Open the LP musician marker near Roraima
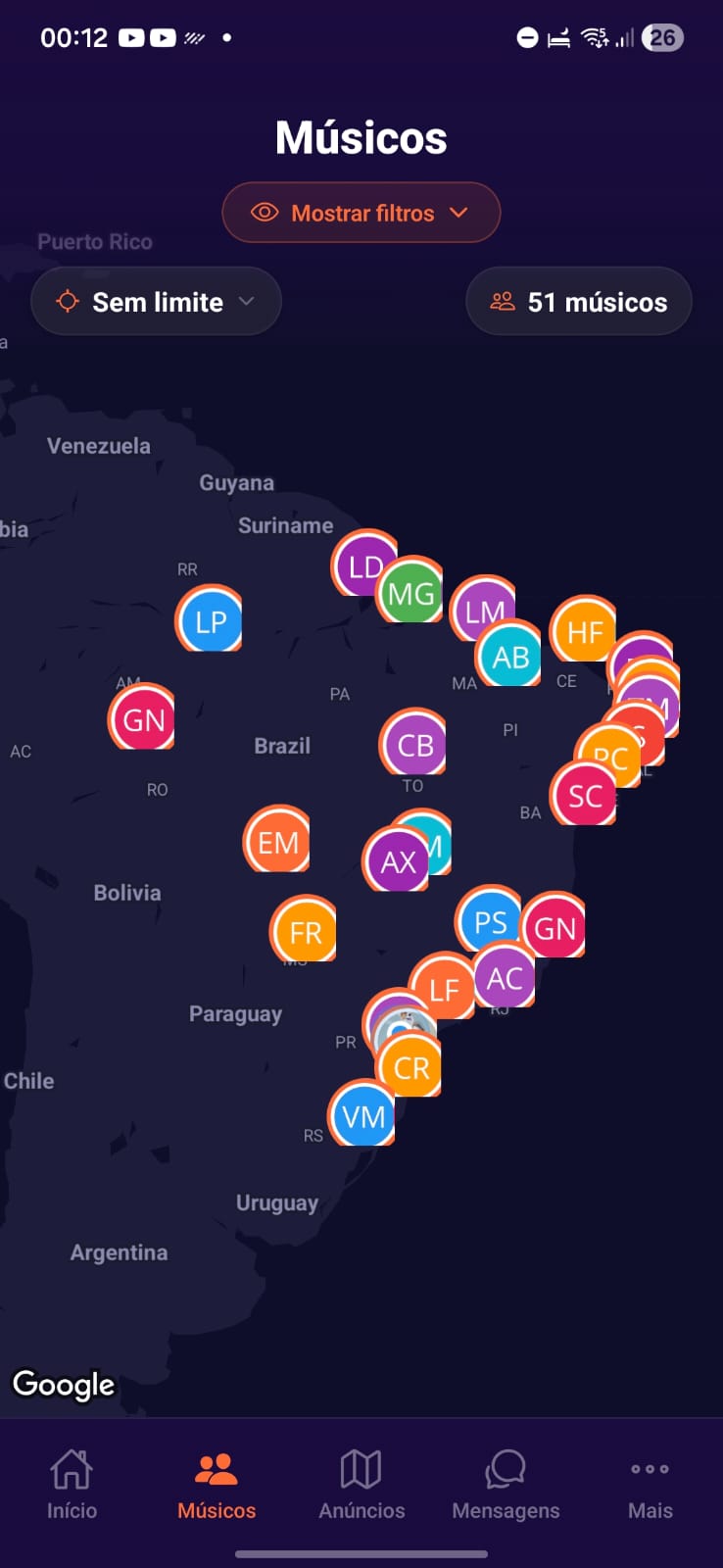This screenshot has width=723, height=1568. pos(209,620)
